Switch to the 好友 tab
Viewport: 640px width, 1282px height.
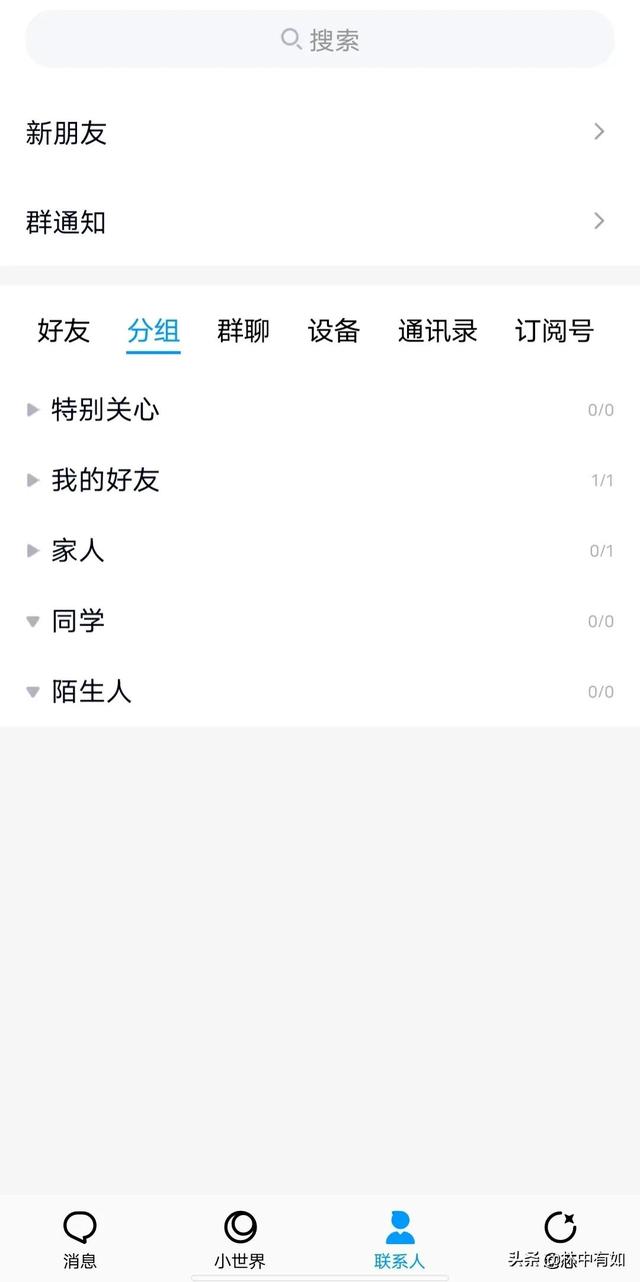[x=64, y=331]
